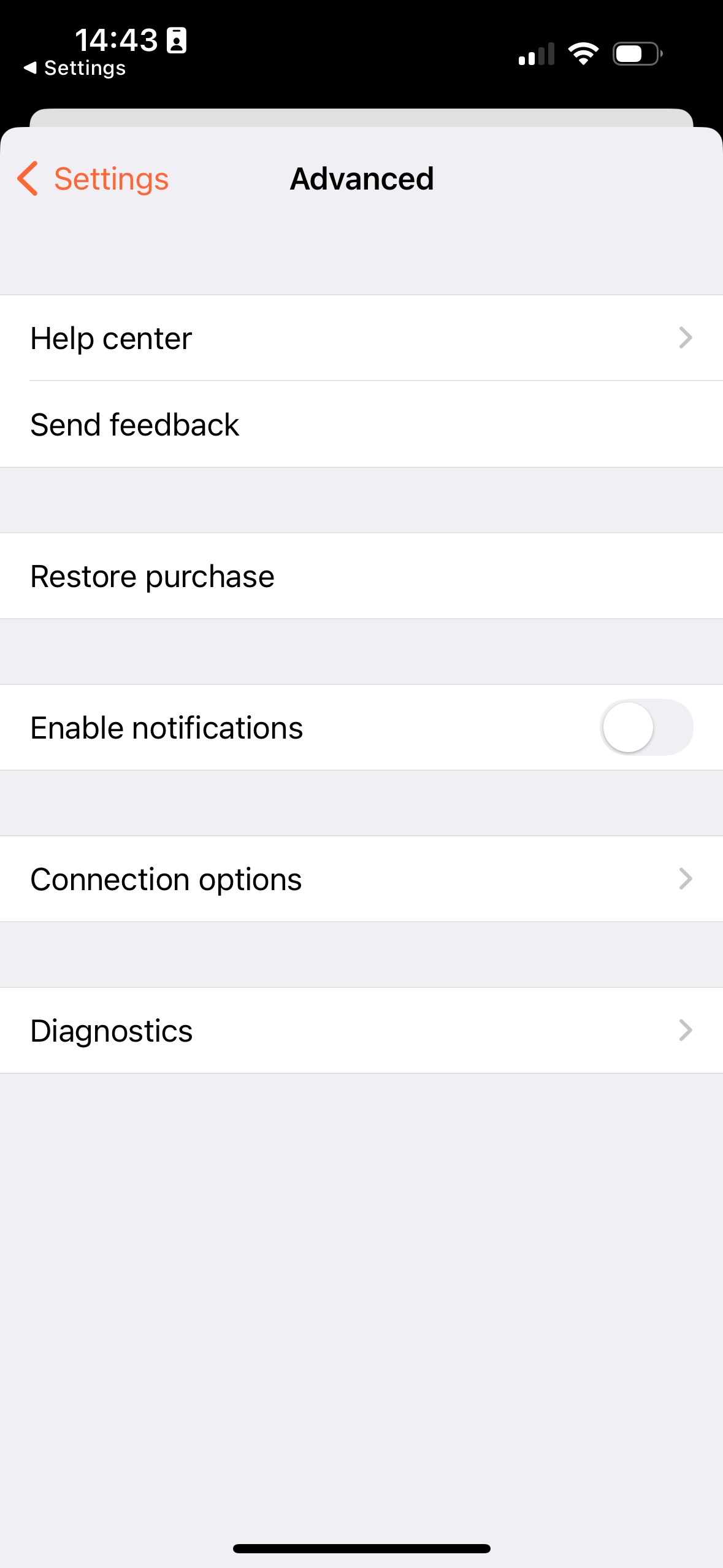This screenshot has height=1568, width=723.
Task: Go back to Settings via orange button
Action: (93, 179)
